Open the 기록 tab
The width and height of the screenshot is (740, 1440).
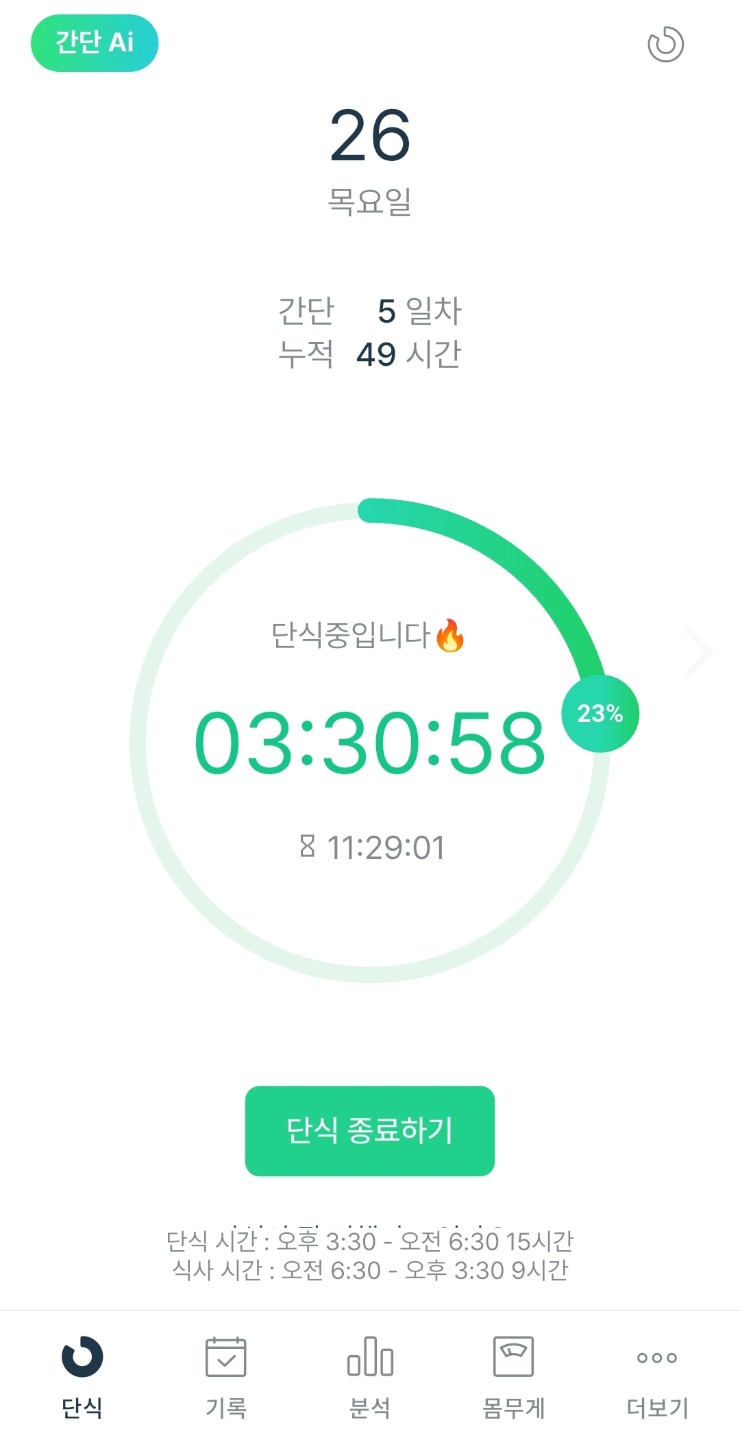226,1376
